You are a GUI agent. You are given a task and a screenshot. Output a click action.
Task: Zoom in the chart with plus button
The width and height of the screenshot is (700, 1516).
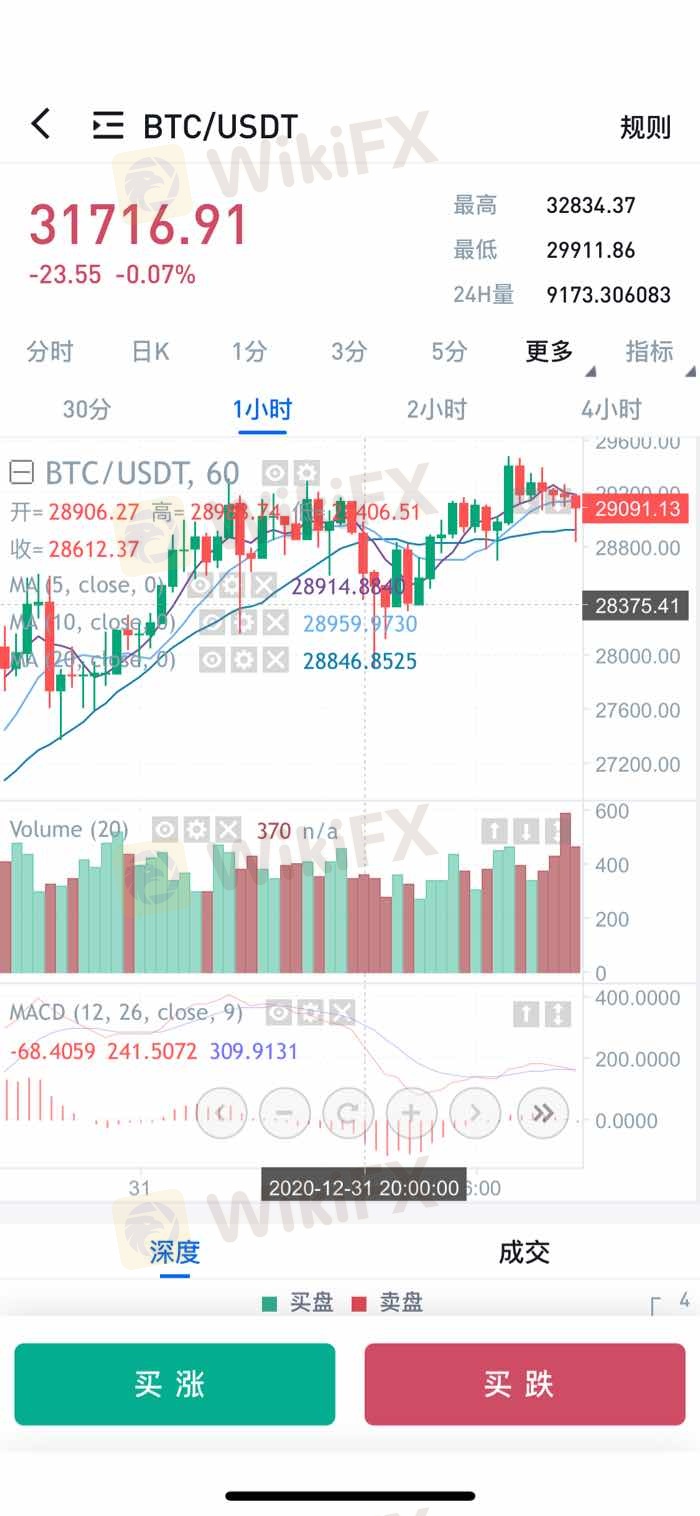411,1112
